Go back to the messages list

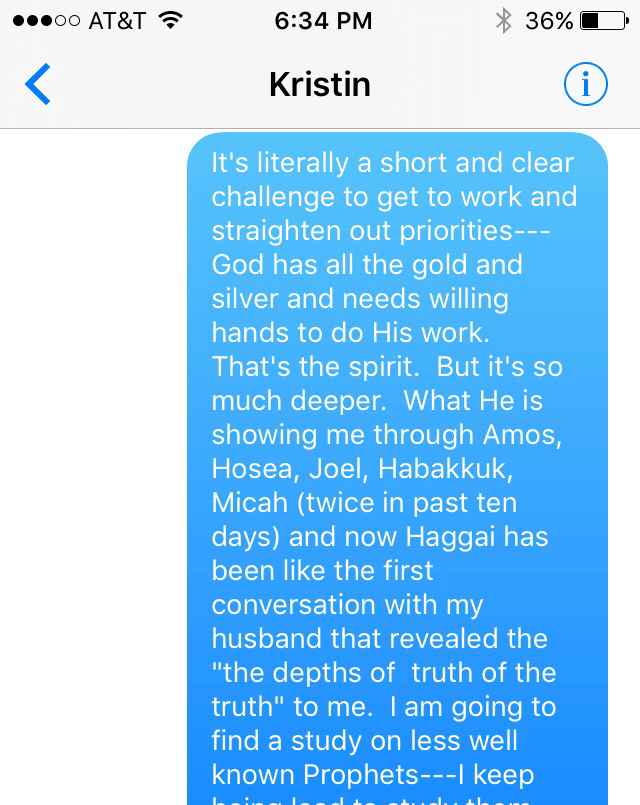pyautogui.click(x=37, y=85)
